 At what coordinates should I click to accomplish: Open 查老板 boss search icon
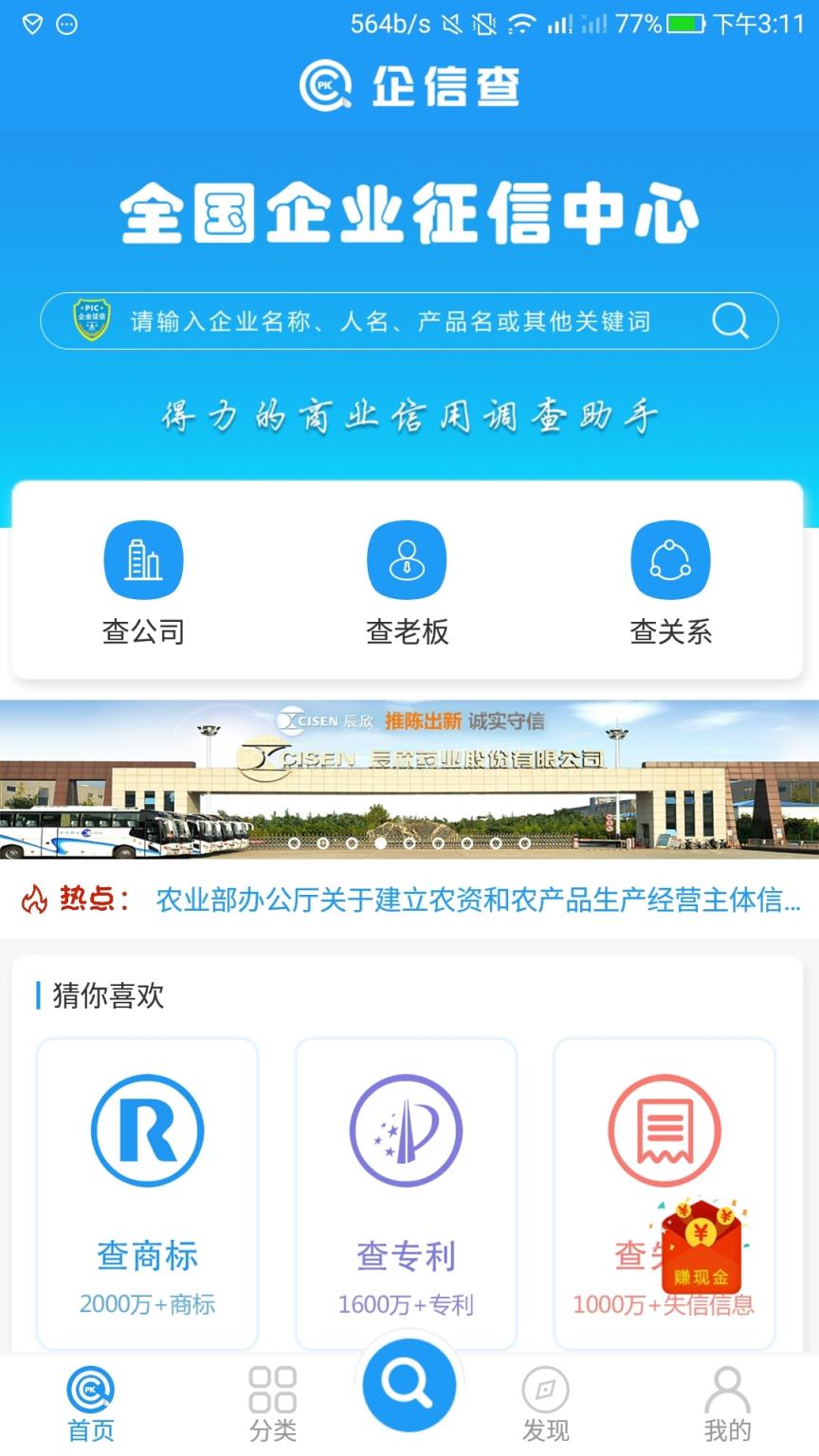click(x=407, y=560)
